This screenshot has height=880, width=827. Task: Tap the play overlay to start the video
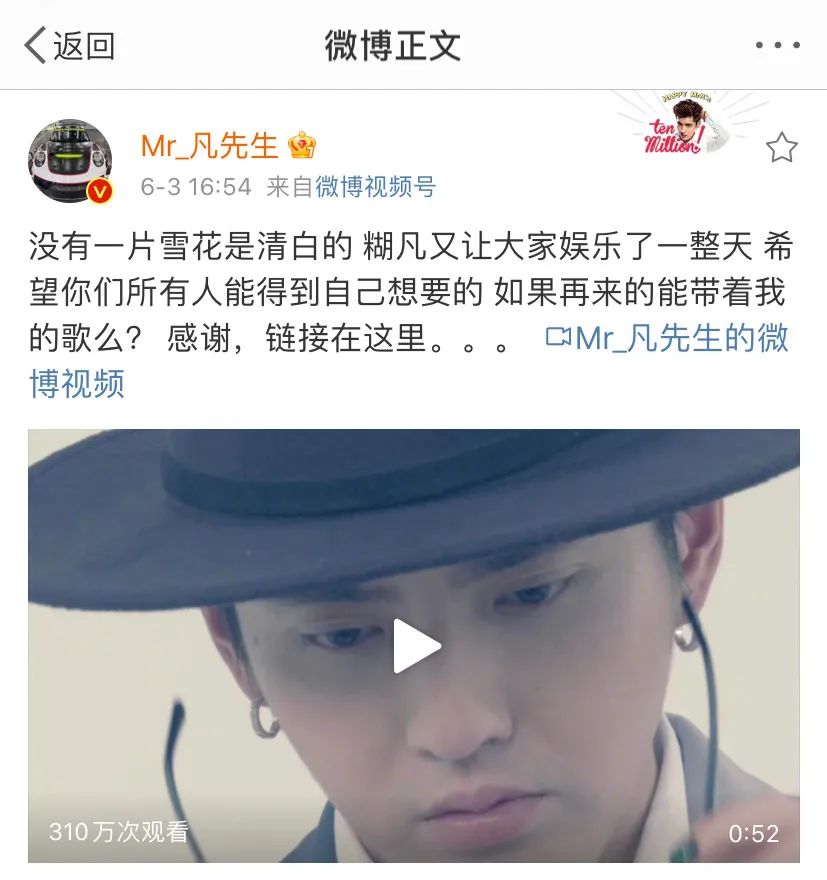[x=413, y=645]
